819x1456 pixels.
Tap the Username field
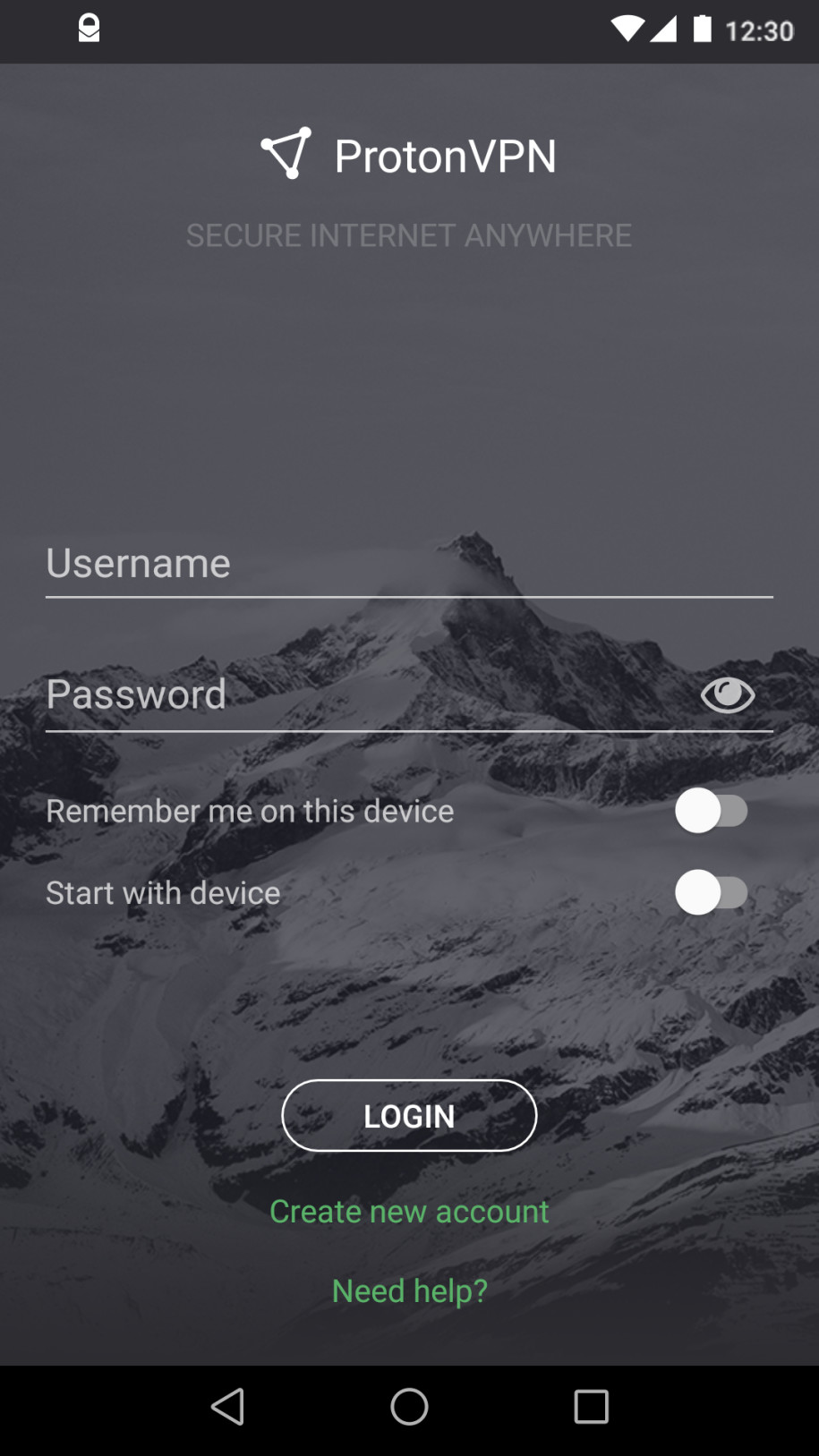pos(409,566)
